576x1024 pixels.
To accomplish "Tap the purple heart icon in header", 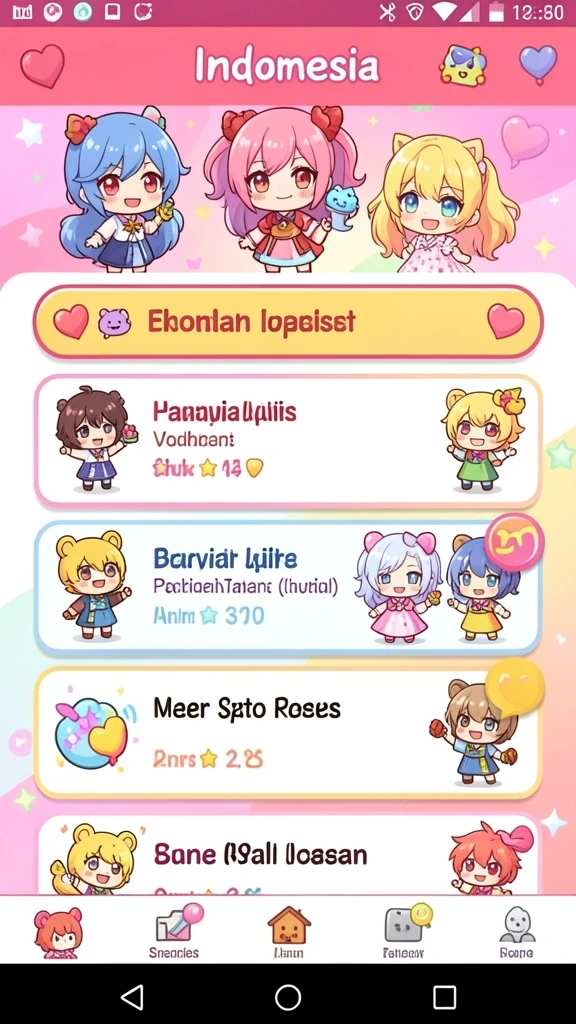I will click(x=538, y=64).
